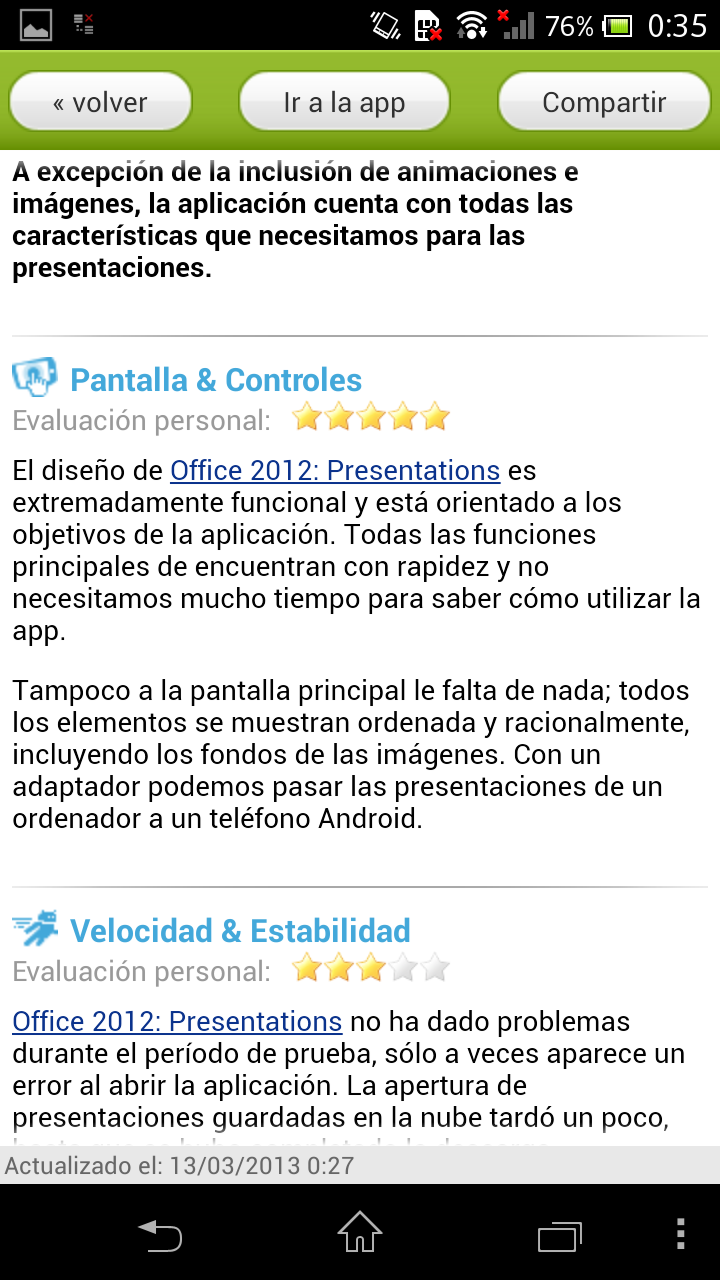Open Office 2012: Presentations link under Pantalla & Controles

(335, 470)
